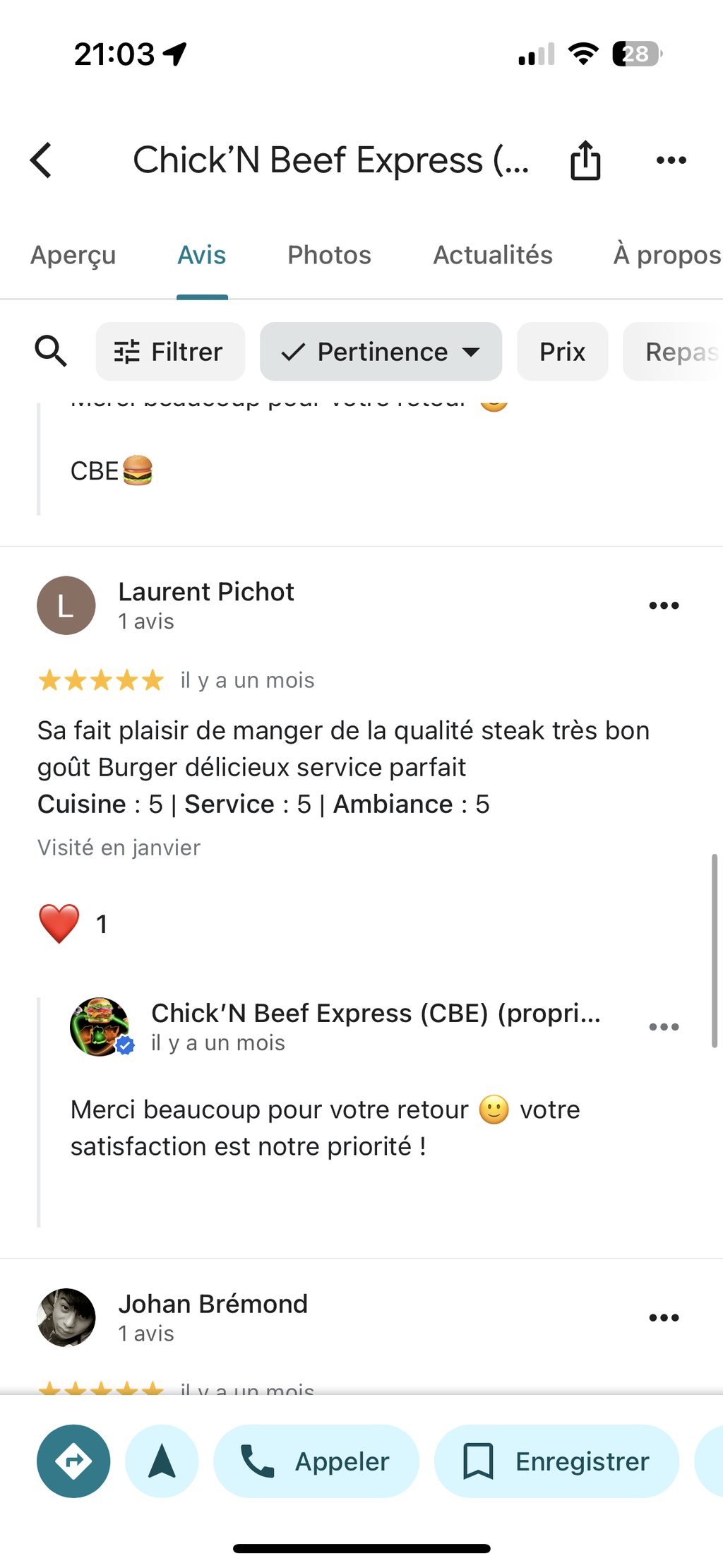723x1568 pixels.
Task: Open options for Laurent Pichot's review
Action: click(664, 605)
